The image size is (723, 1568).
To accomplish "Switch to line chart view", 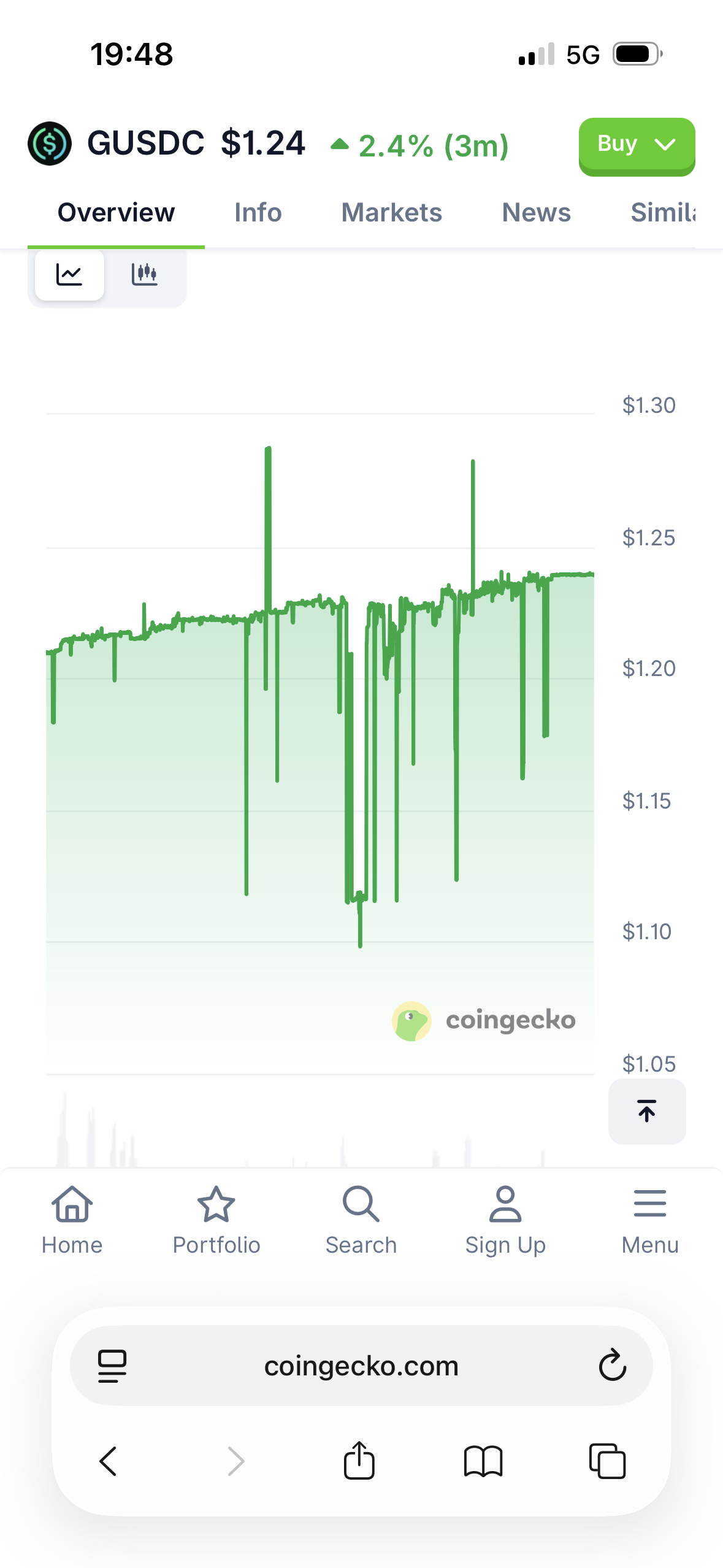I will (x=69, y=274).
